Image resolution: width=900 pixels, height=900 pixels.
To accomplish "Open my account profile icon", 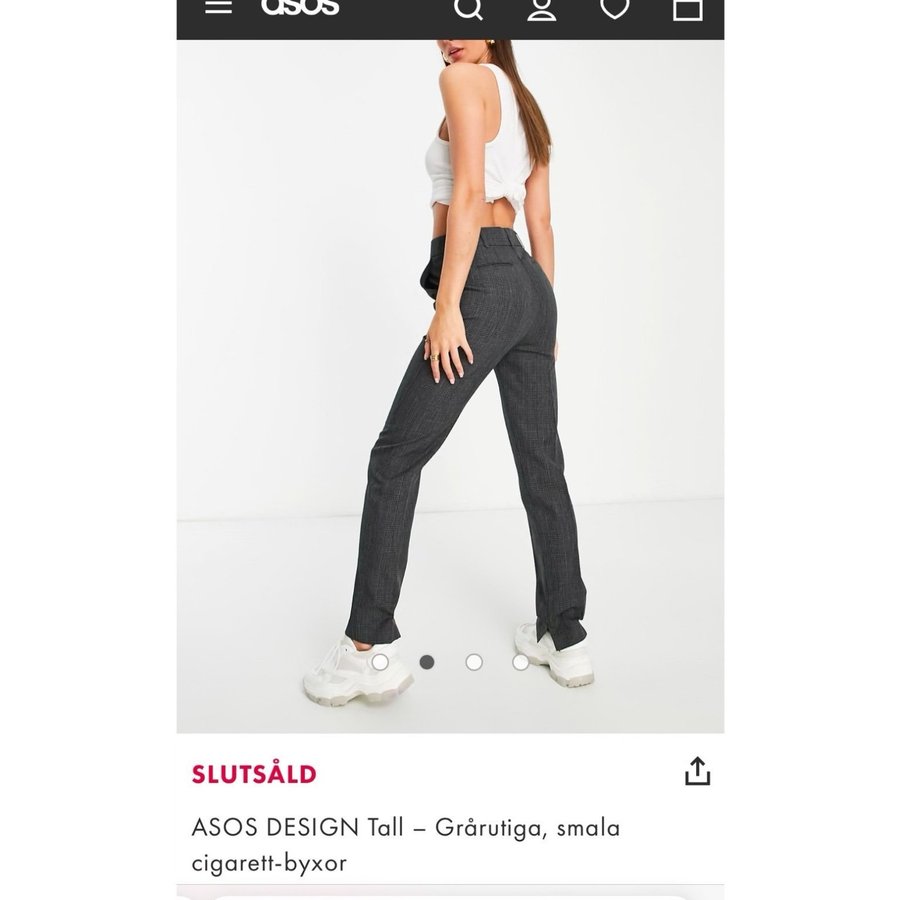I will (x=542, y=9).
